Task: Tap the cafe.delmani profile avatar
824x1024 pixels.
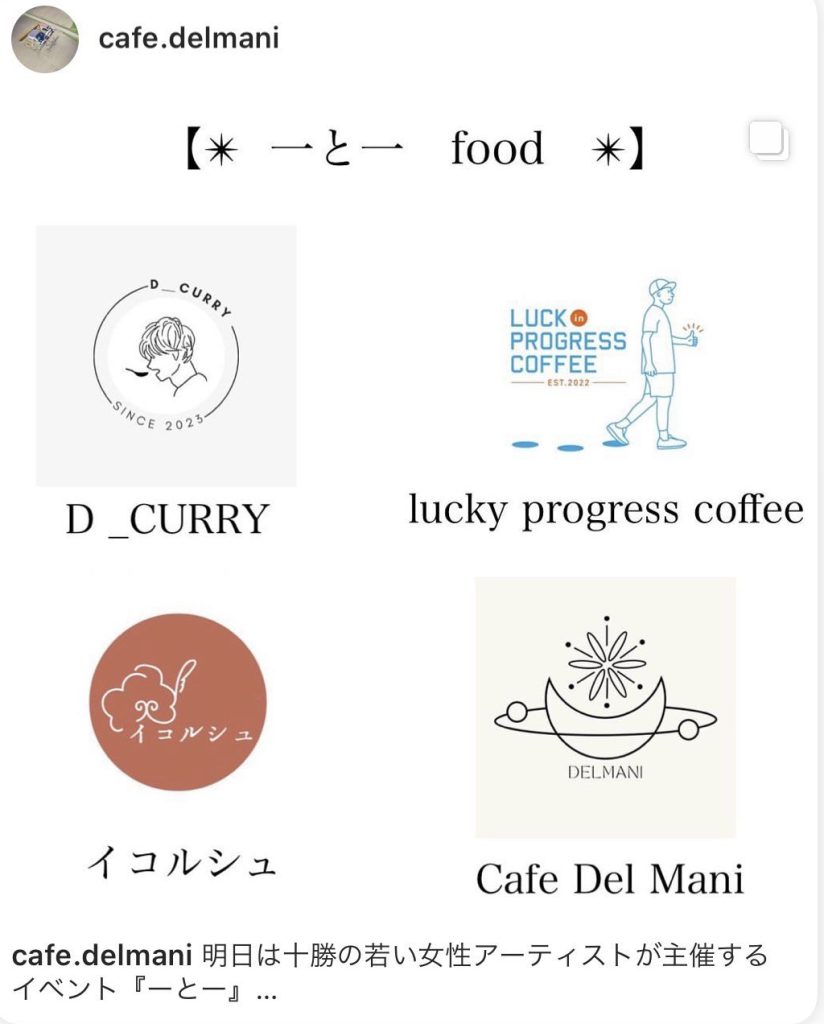Action: [x=45, y=39]
